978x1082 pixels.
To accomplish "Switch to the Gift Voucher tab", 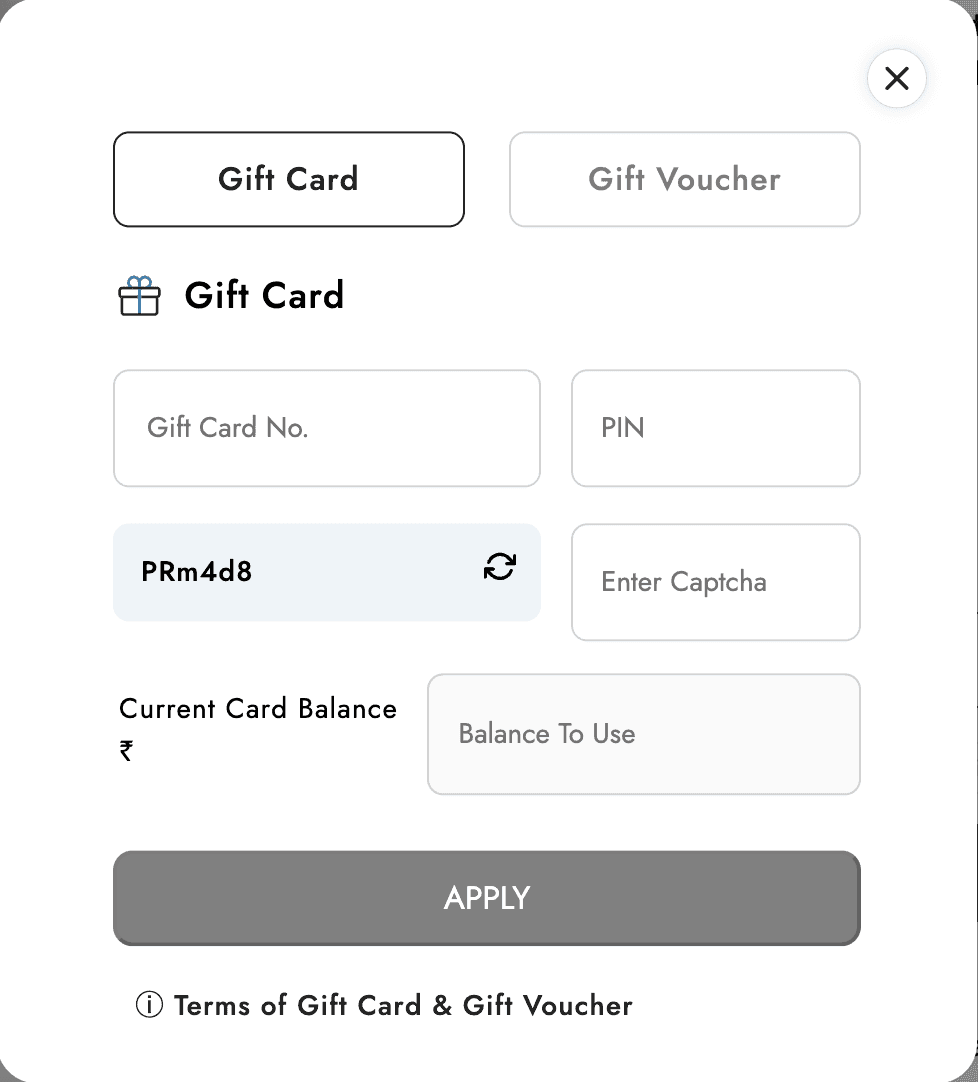I will pos(684,179).
